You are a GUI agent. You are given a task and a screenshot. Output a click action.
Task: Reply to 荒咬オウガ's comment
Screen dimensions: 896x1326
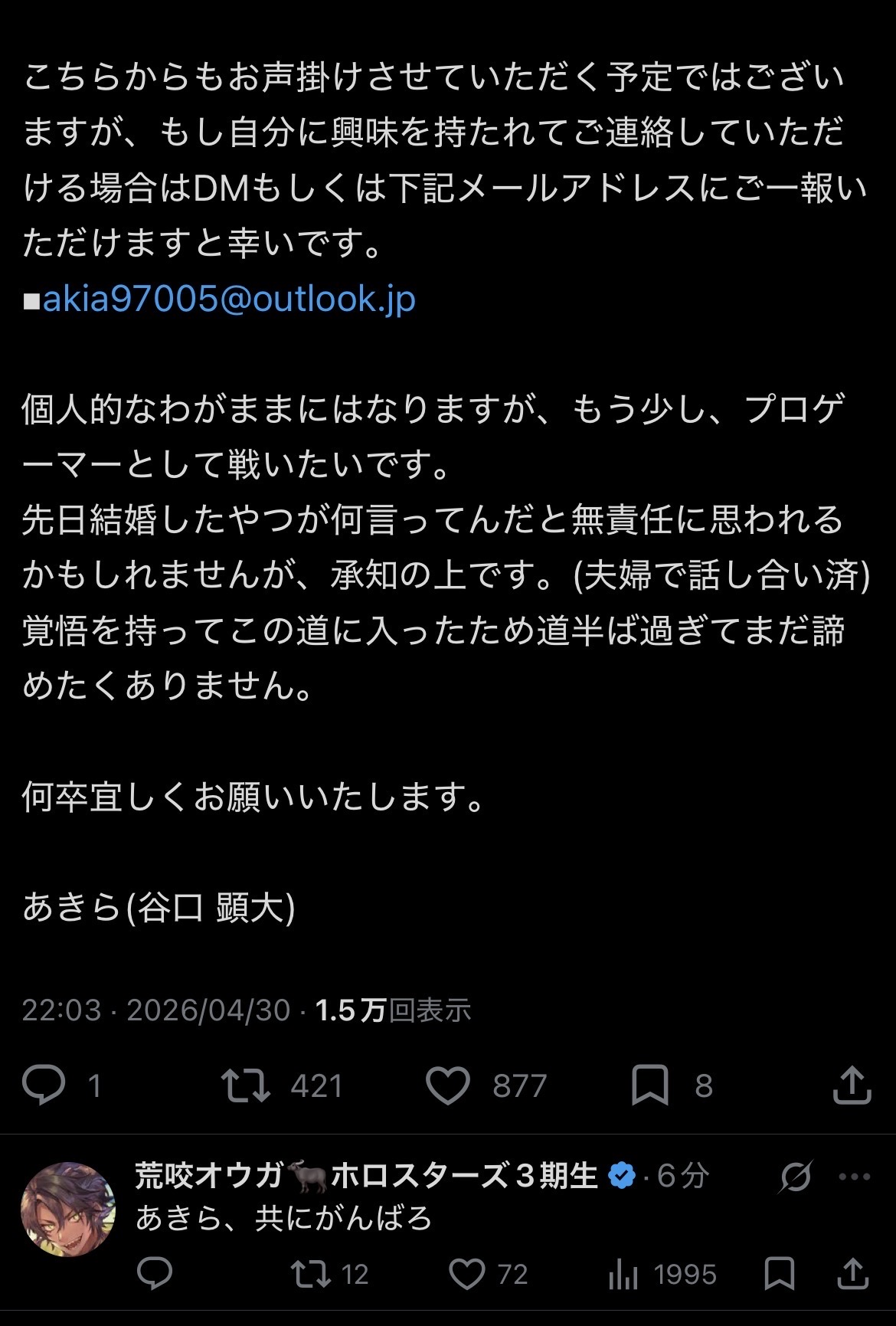[x=154, y=1275]
